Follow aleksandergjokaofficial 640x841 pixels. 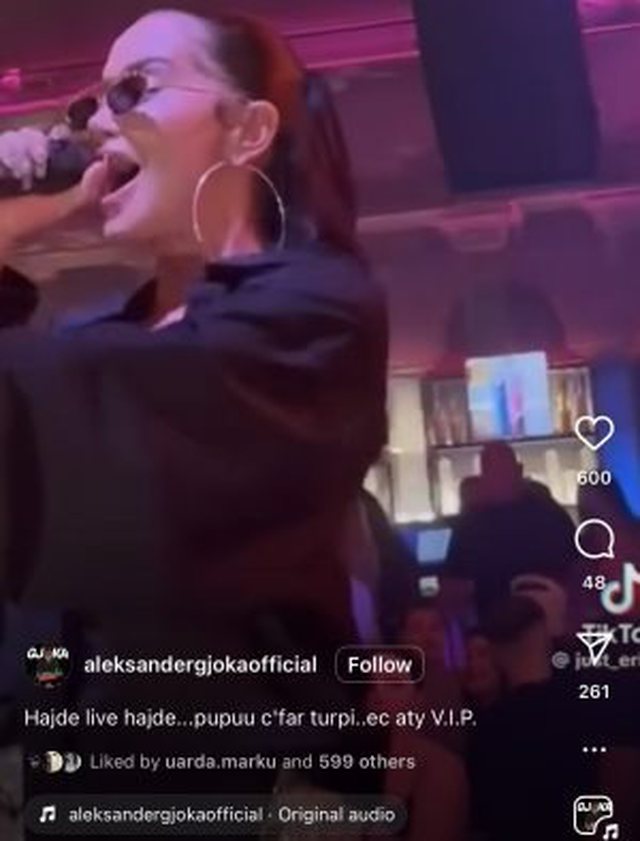(379, 665)
